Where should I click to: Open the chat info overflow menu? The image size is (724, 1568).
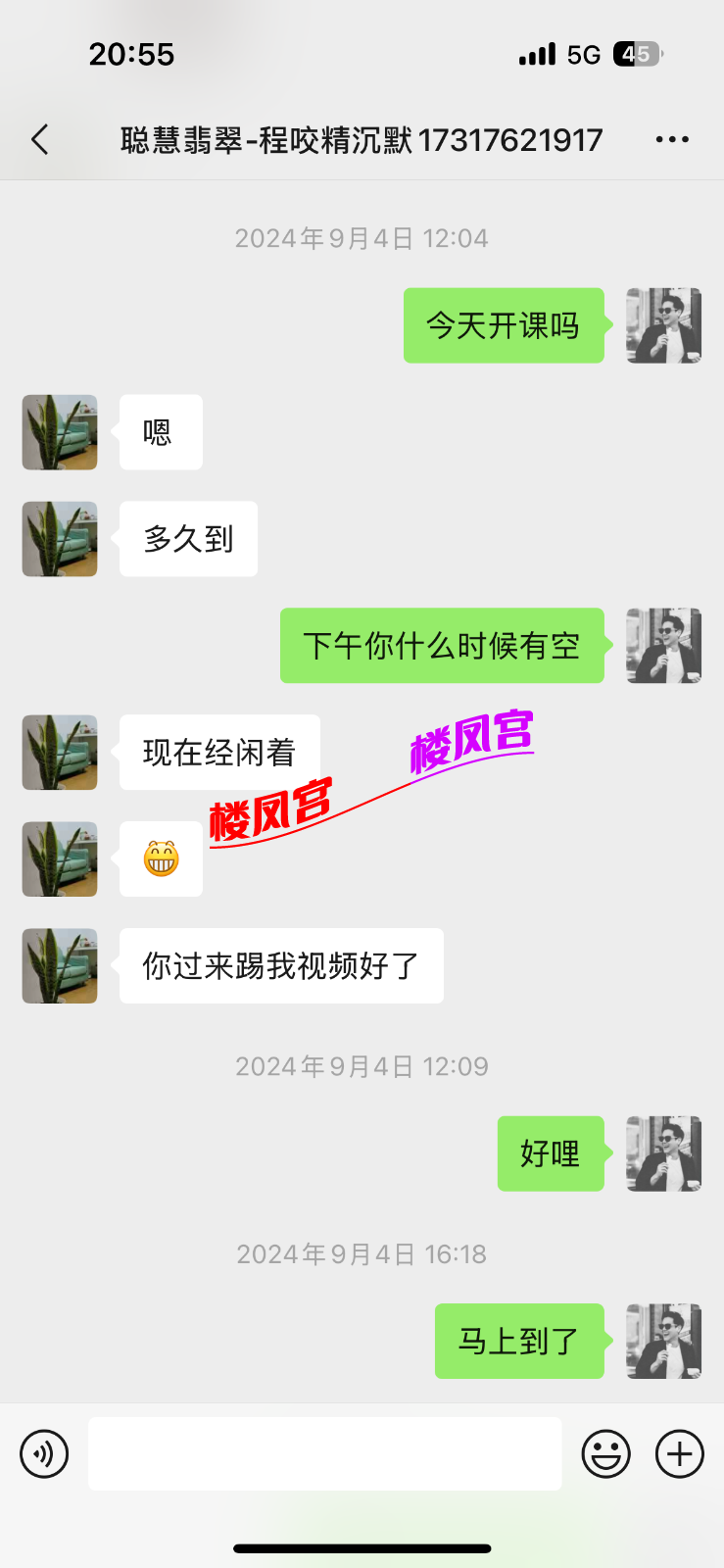point(672,140)
